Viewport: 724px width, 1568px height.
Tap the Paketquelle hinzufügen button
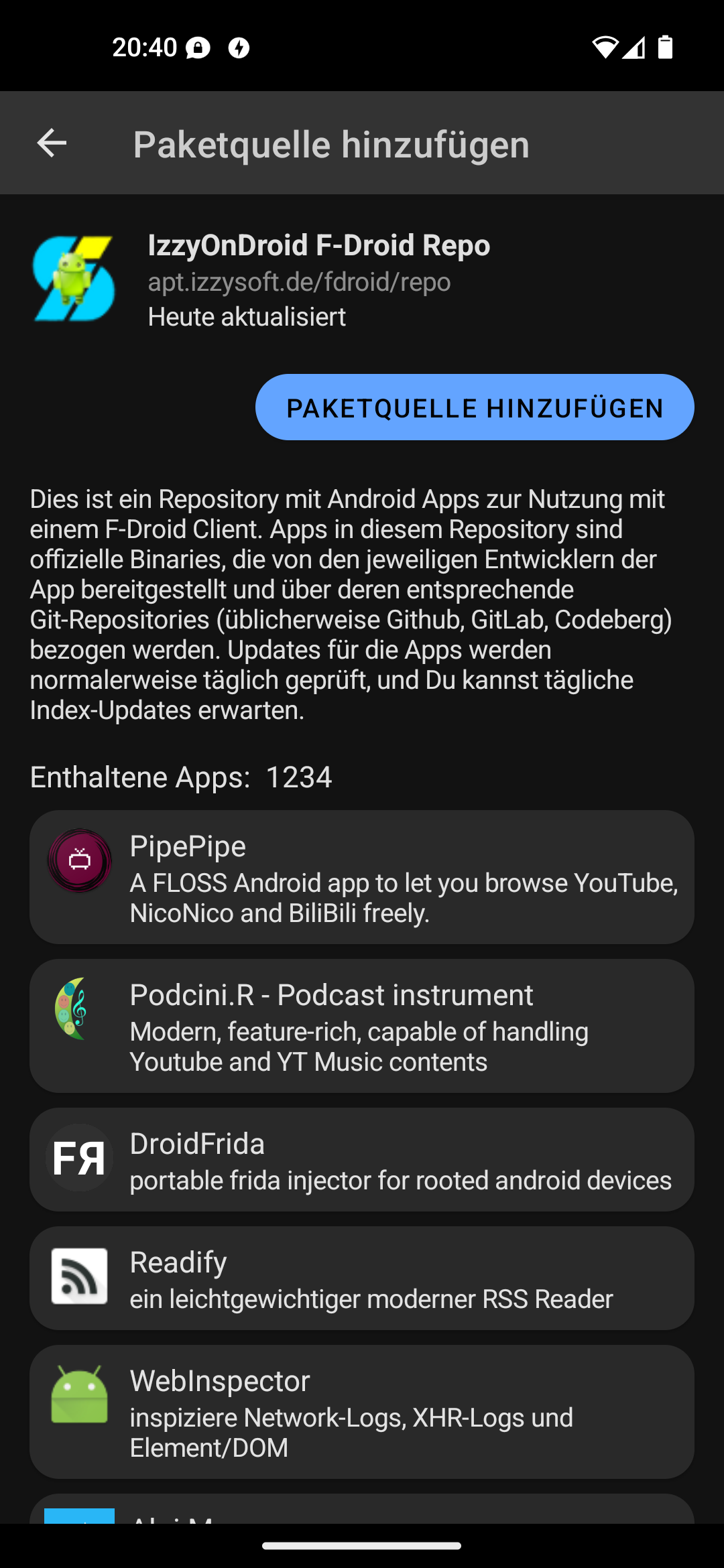[475, 407]
